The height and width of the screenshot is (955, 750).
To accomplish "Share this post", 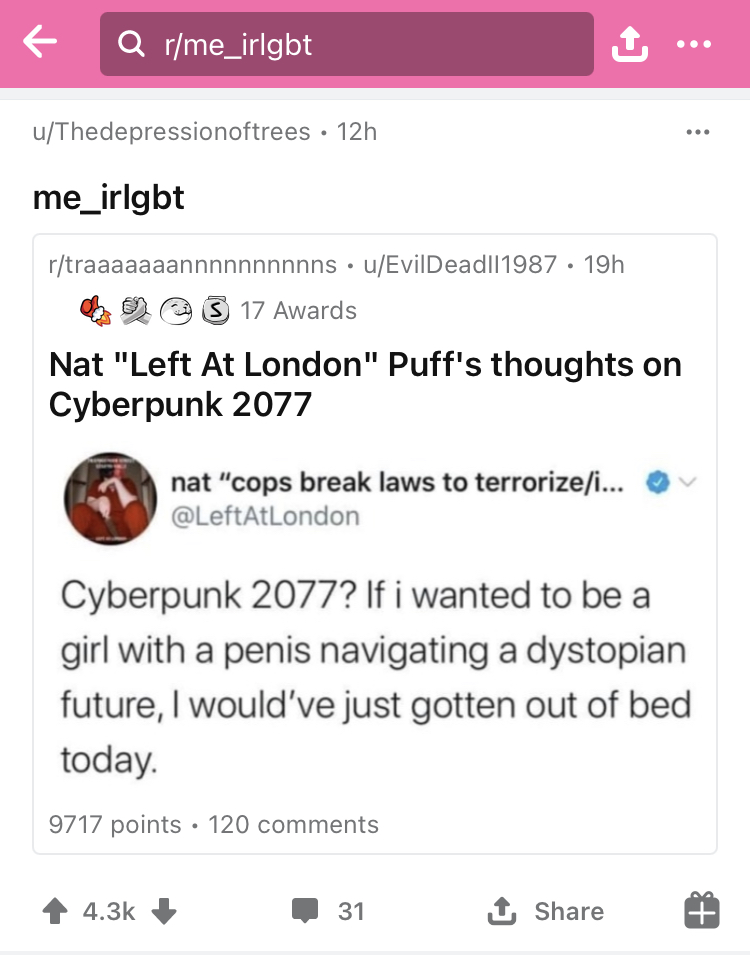I will coord(546,911).
